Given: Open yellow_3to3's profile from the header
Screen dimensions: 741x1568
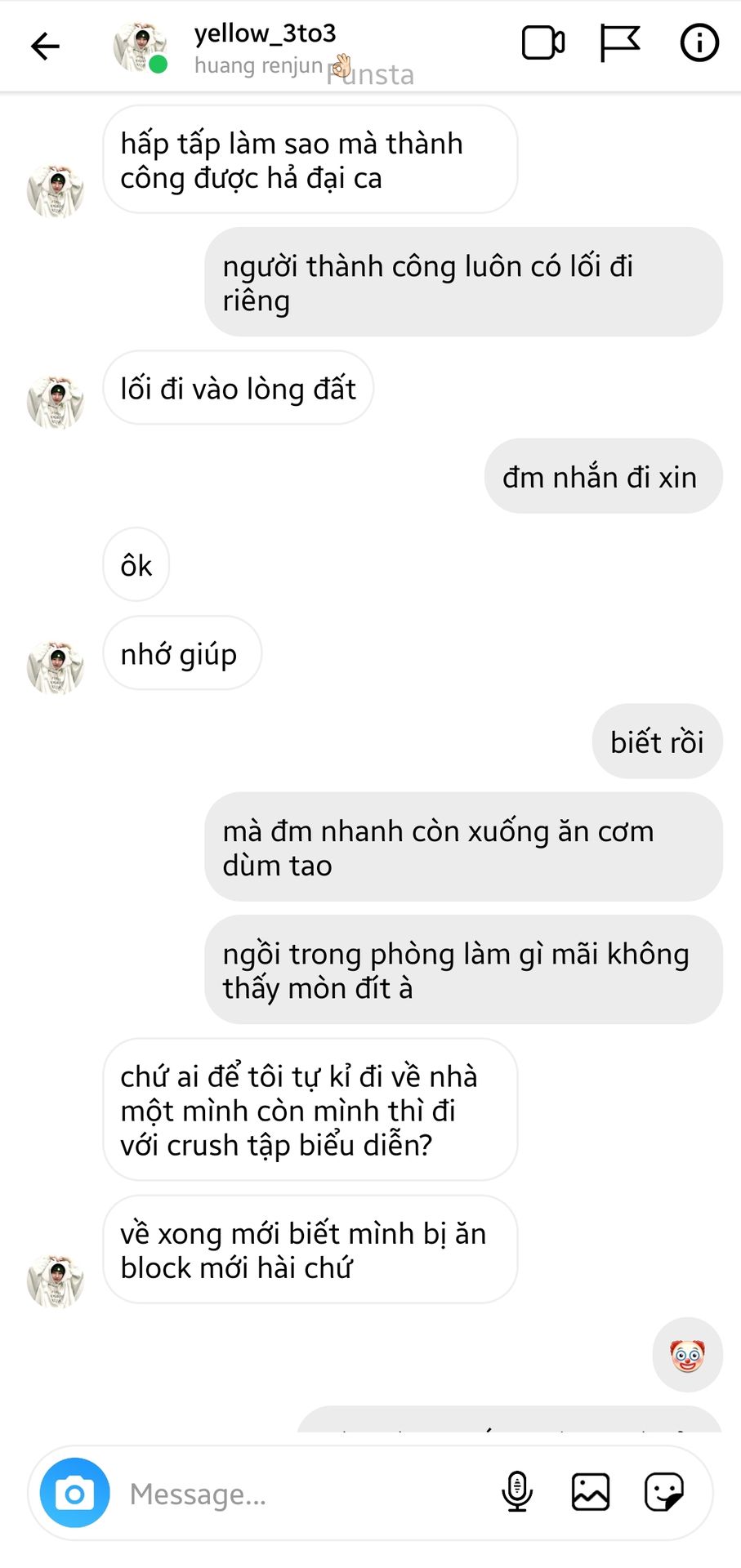Looking at the screenshot, I should pos(265,34).
